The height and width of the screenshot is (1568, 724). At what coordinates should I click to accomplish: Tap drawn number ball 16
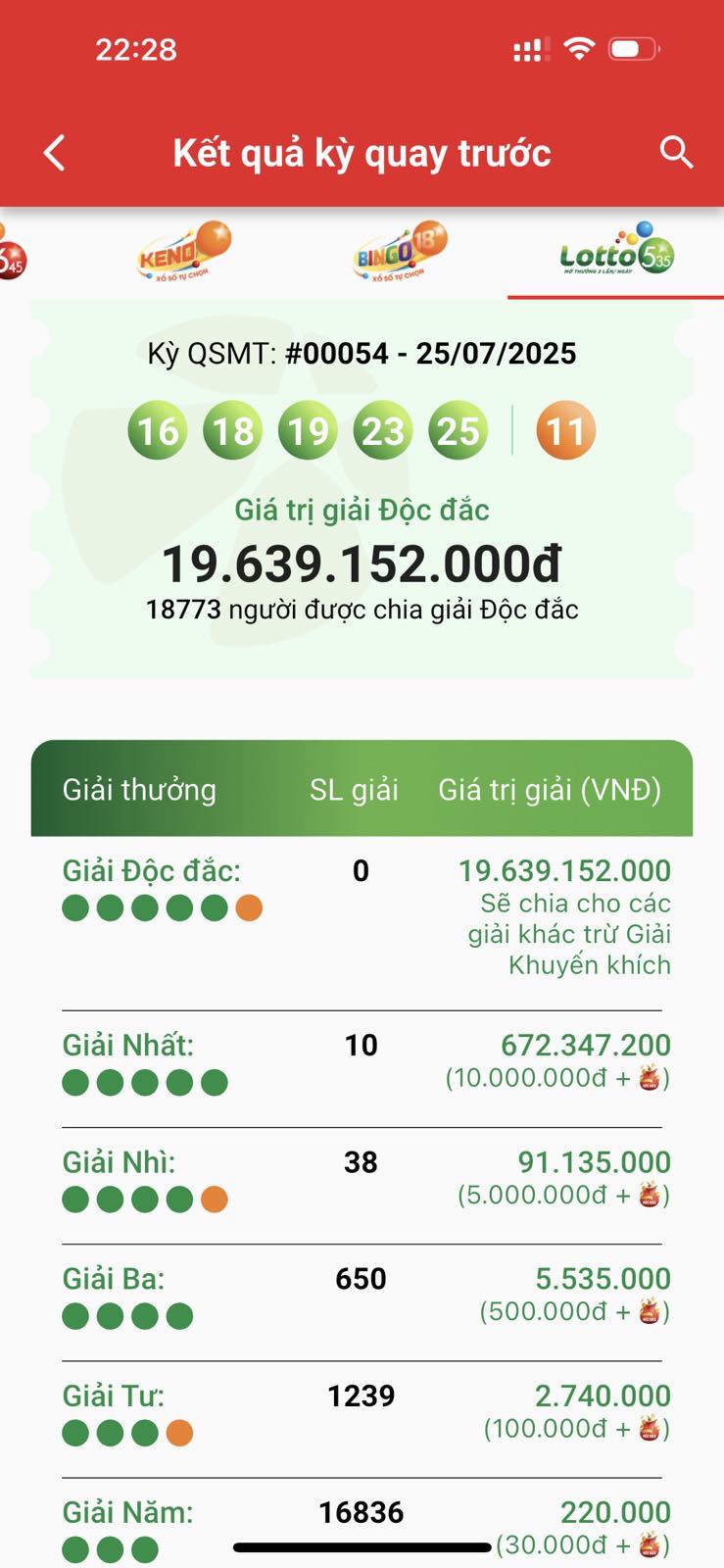[158, 428]
